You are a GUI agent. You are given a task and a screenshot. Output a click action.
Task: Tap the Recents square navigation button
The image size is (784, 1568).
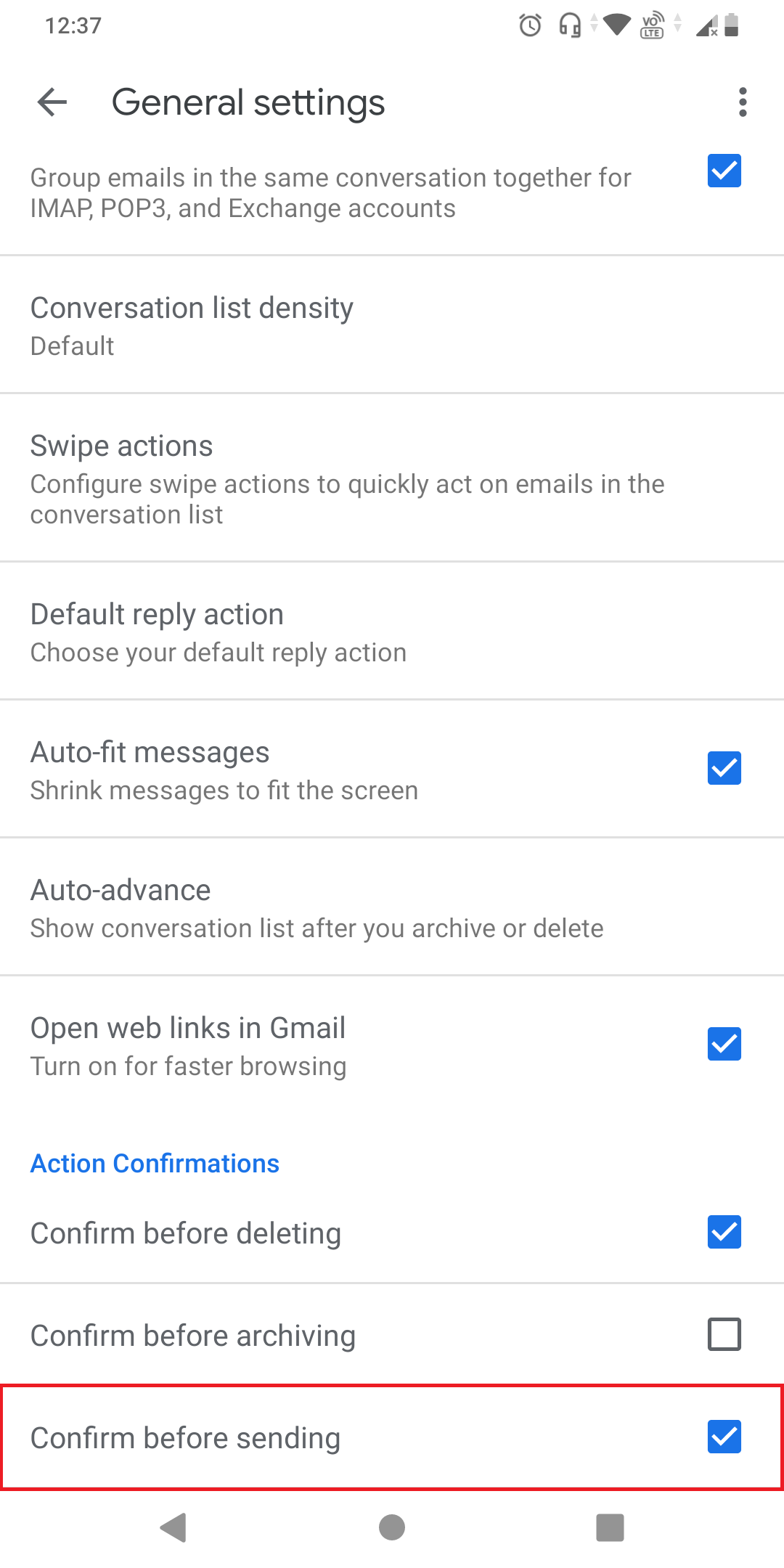(610, 1527)
